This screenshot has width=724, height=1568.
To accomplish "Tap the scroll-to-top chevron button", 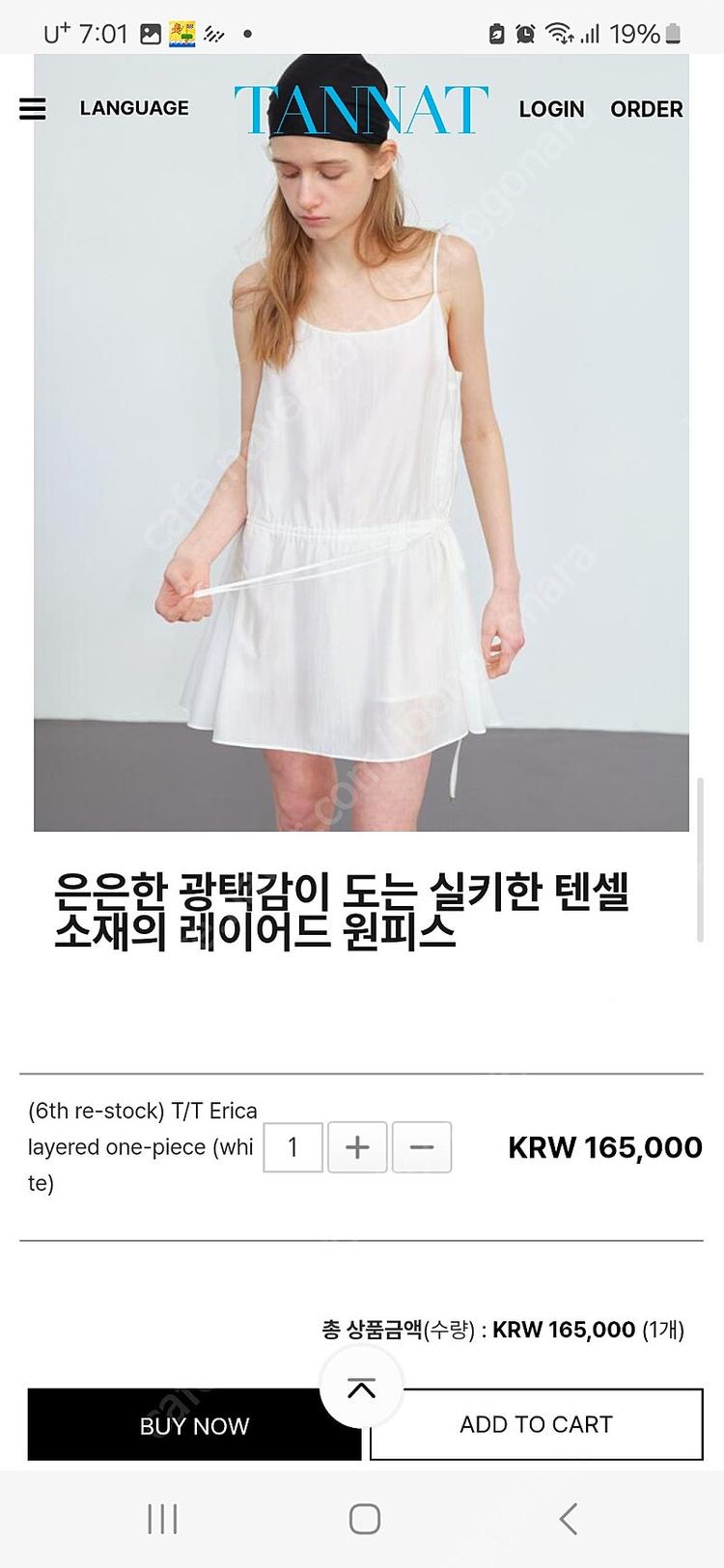I will point(361,1386).
